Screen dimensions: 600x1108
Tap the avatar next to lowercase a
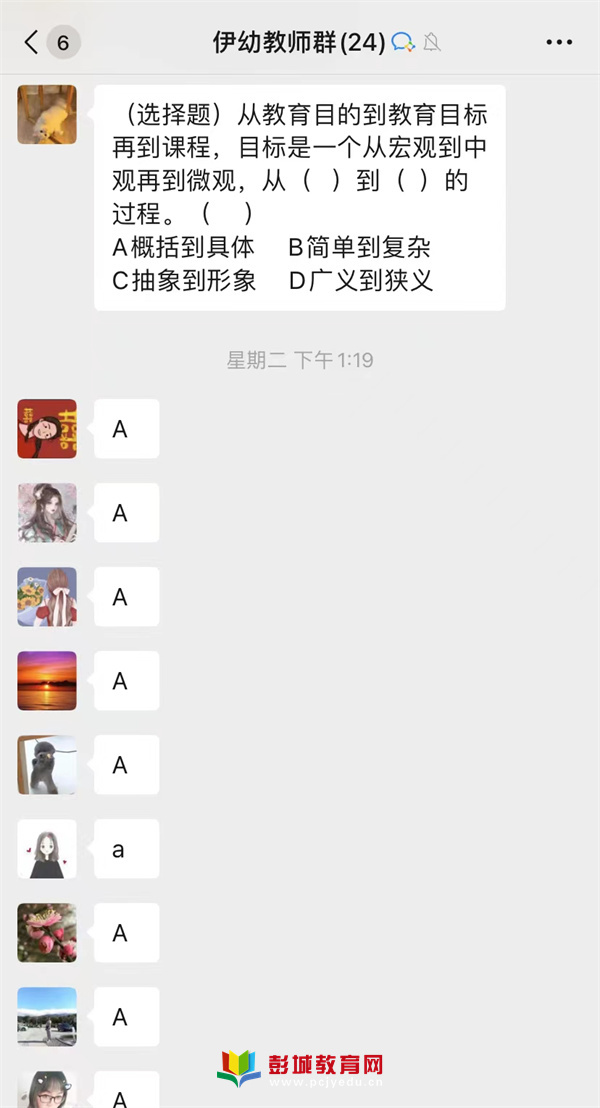(47, 849)
